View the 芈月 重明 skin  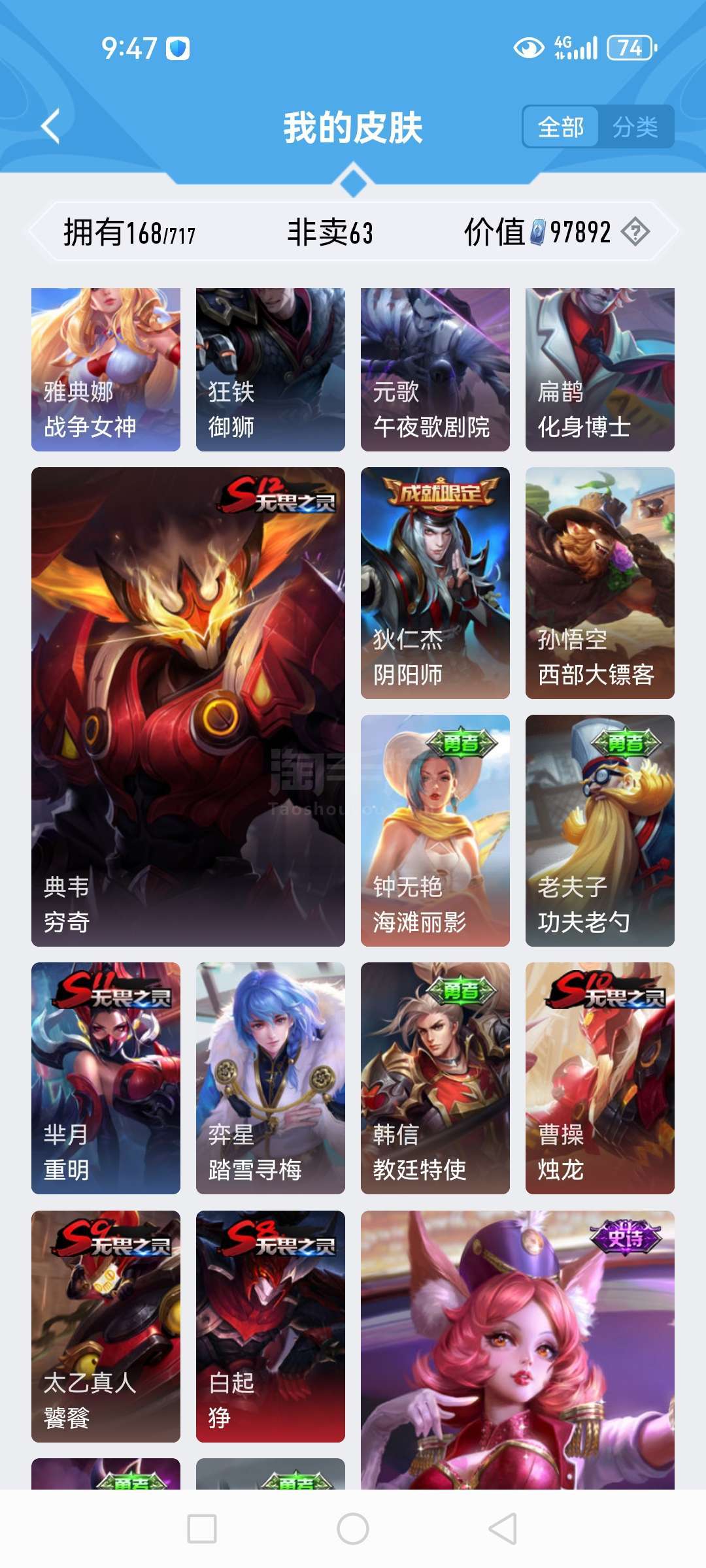106,1078
